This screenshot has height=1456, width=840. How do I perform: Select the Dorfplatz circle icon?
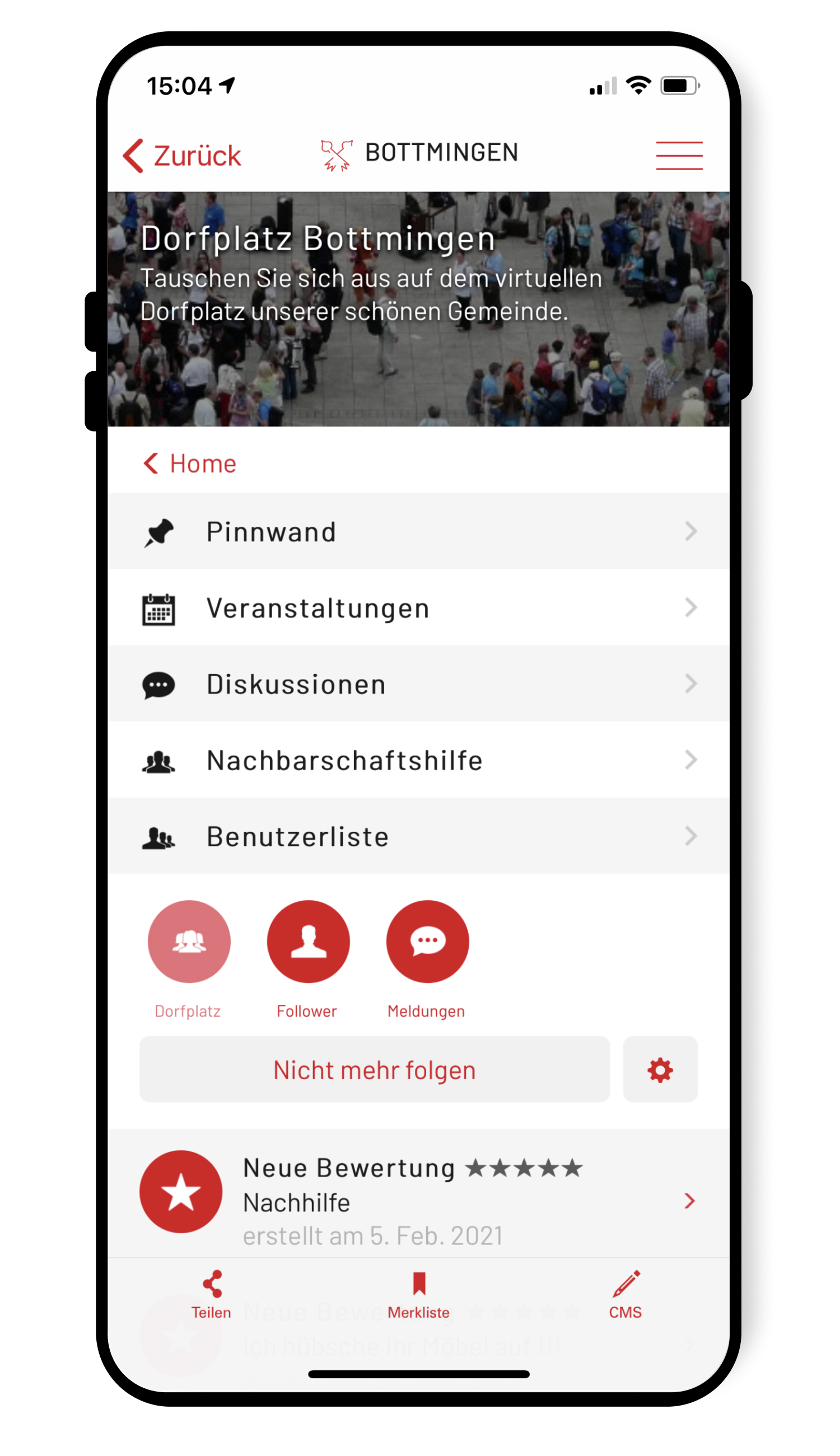tap(189, 941)
